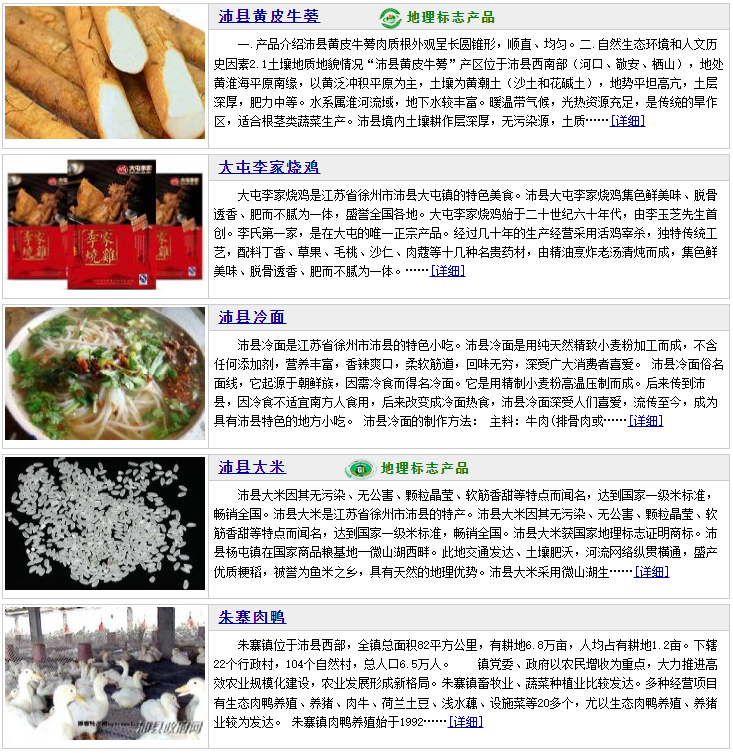The width and height of the screenshot is (733, 753).
Task: Open the 沛县冷面 noodle bowl photo
Action: (105, 373)
